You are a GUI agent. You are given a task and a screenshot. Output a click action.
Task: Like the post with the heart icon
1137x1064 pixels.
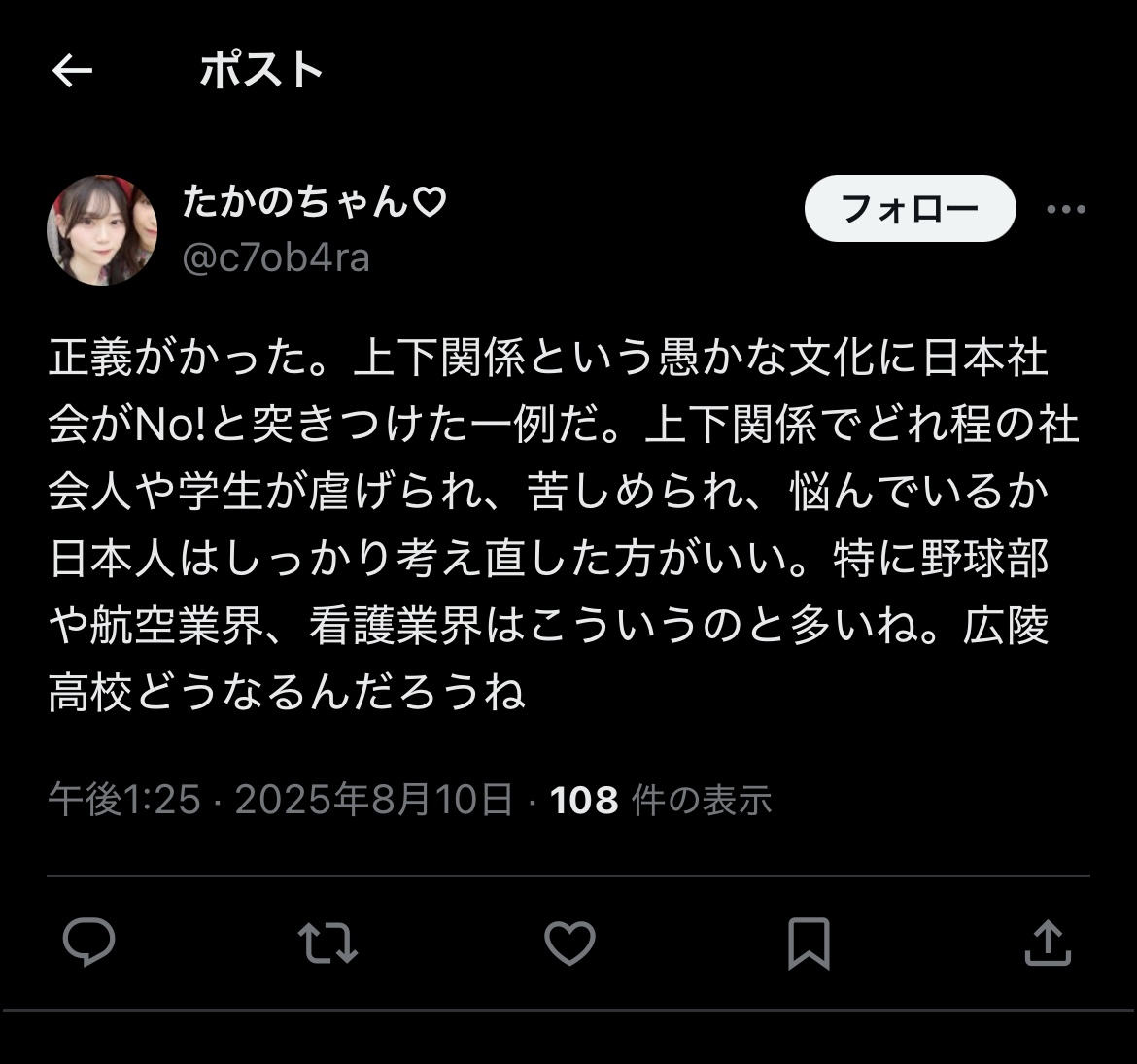pyautogui.click(x=568, y=942)
